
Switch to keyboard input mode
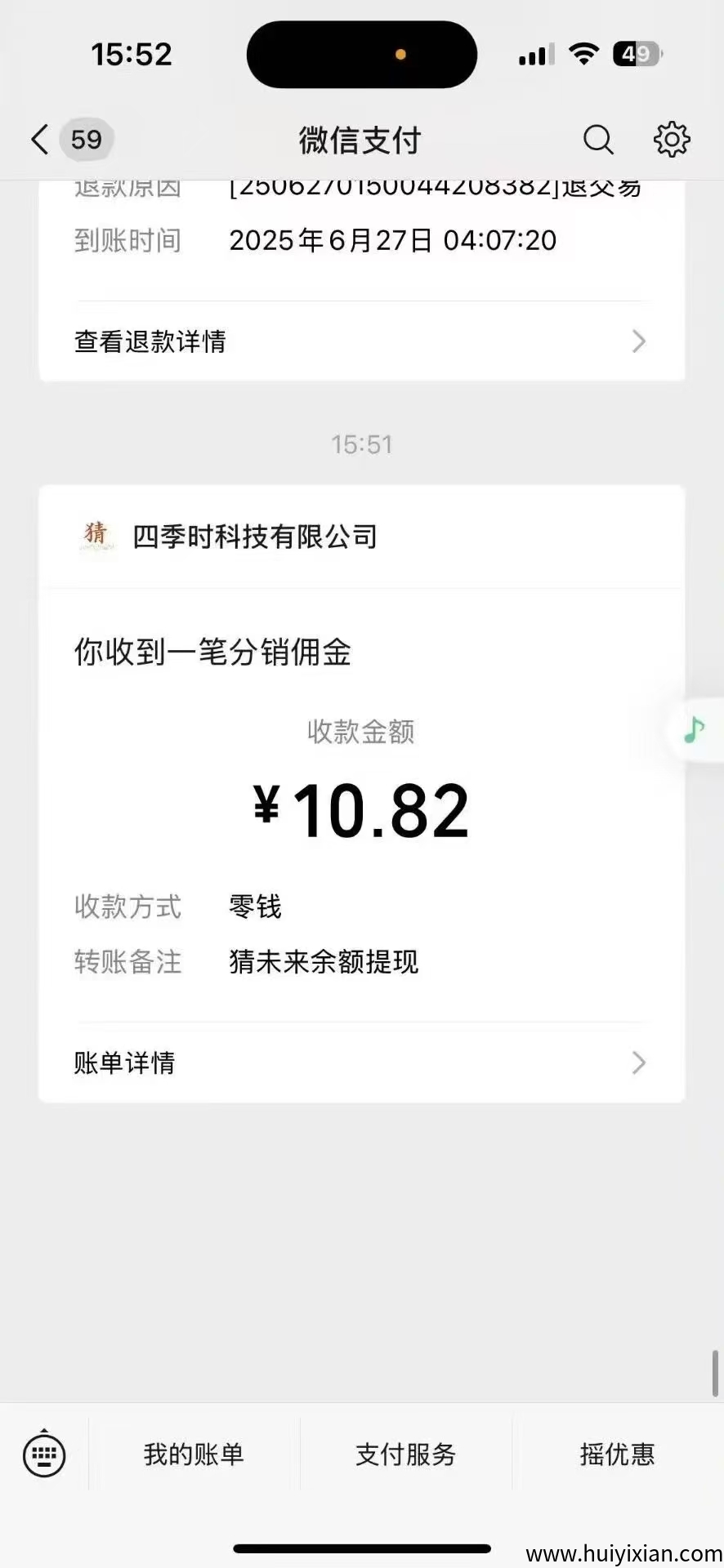pos(44,1454)
